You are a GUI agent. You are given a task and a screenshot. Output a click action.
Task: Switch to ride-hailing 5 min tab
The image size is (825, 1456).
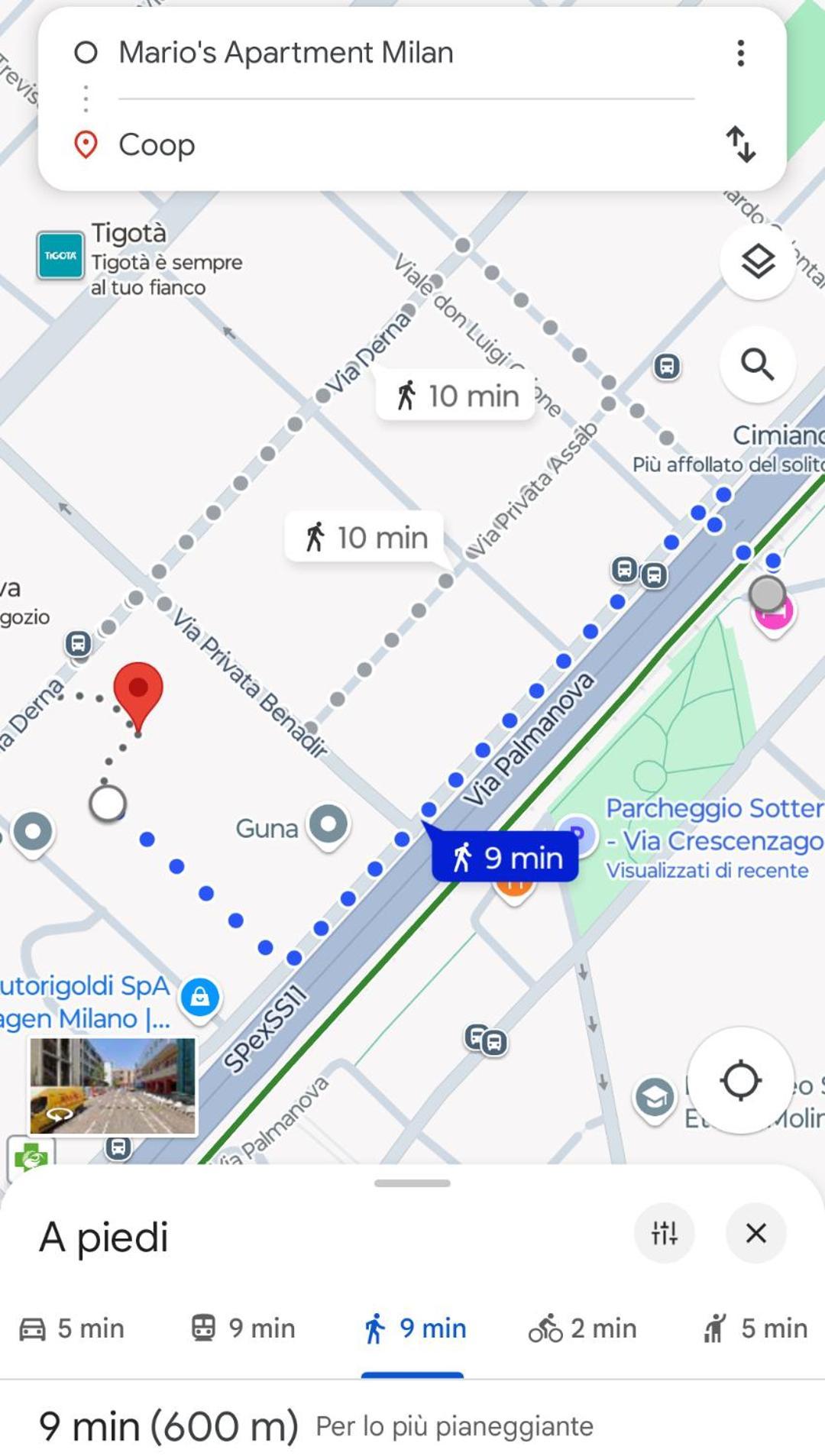tap(755, 1328)
